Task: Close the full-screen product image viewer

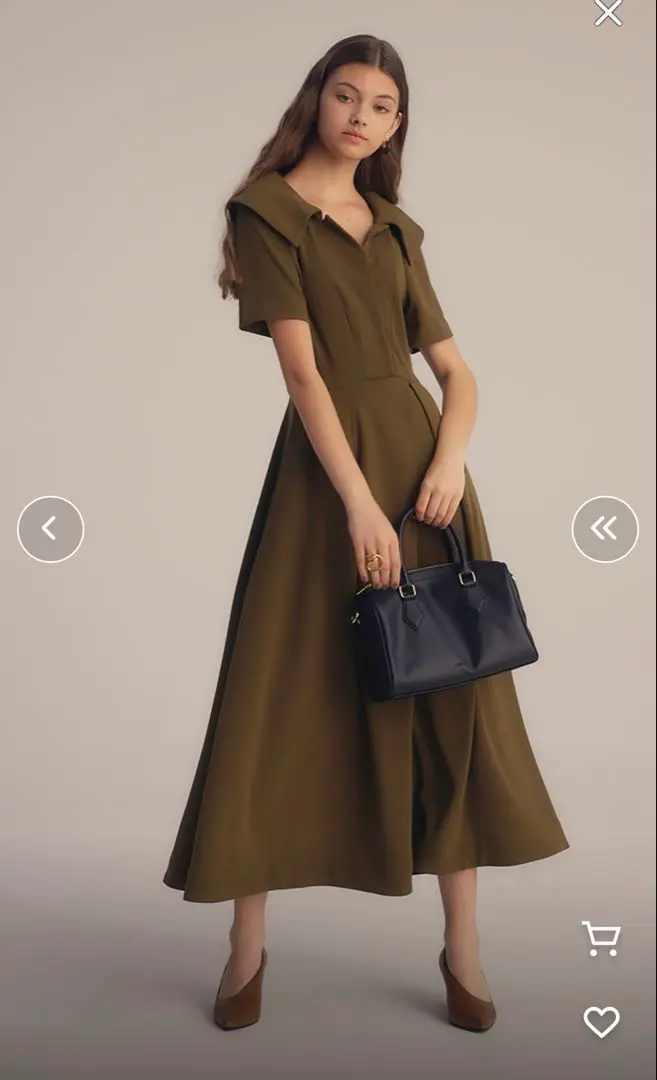Action: pyautogui.click(x=608, y=12)
